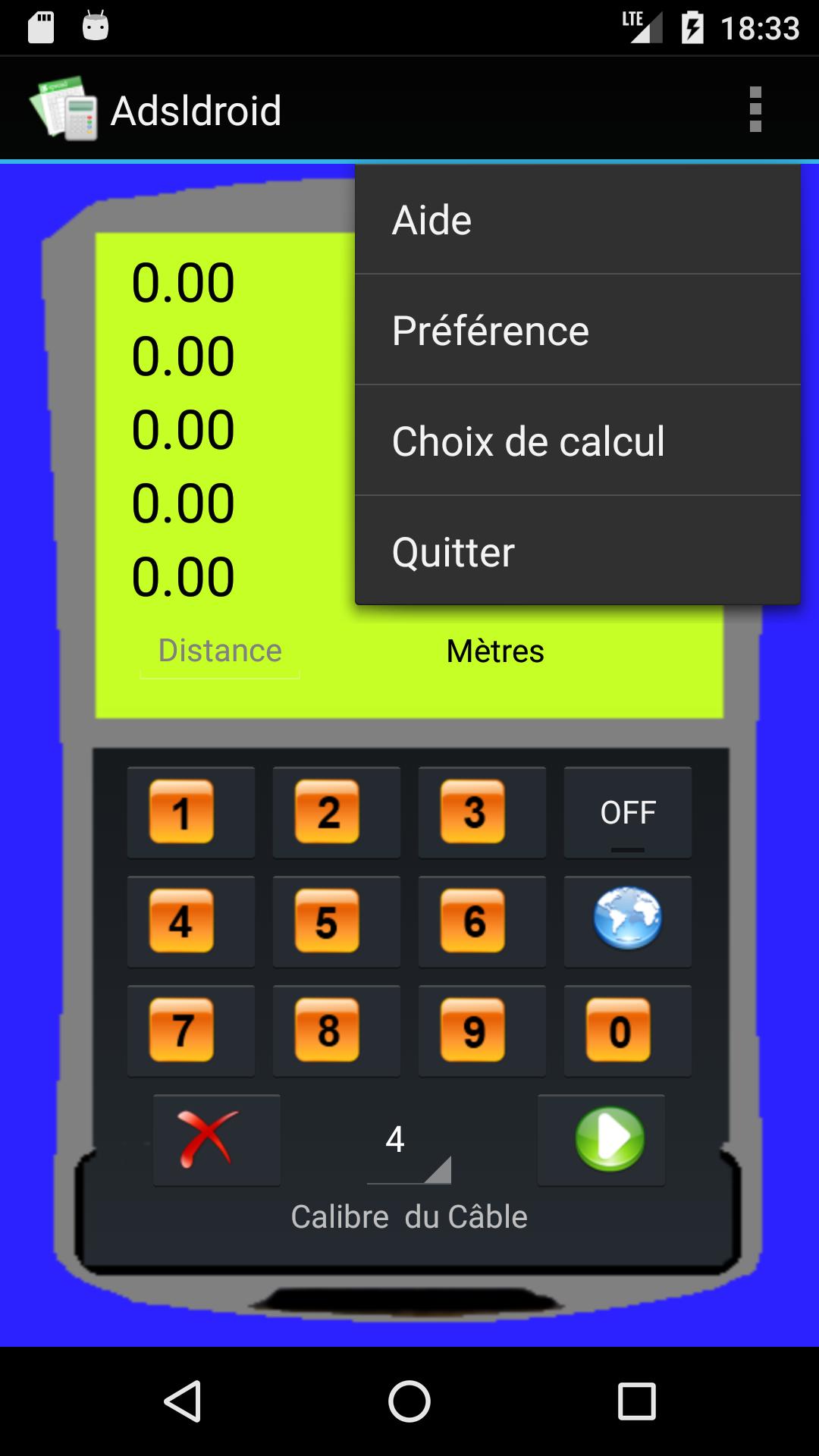The width and height of the screenshot is (819, 1456).
Task: Hit the OFF button
Action: (x=627, y=812)
